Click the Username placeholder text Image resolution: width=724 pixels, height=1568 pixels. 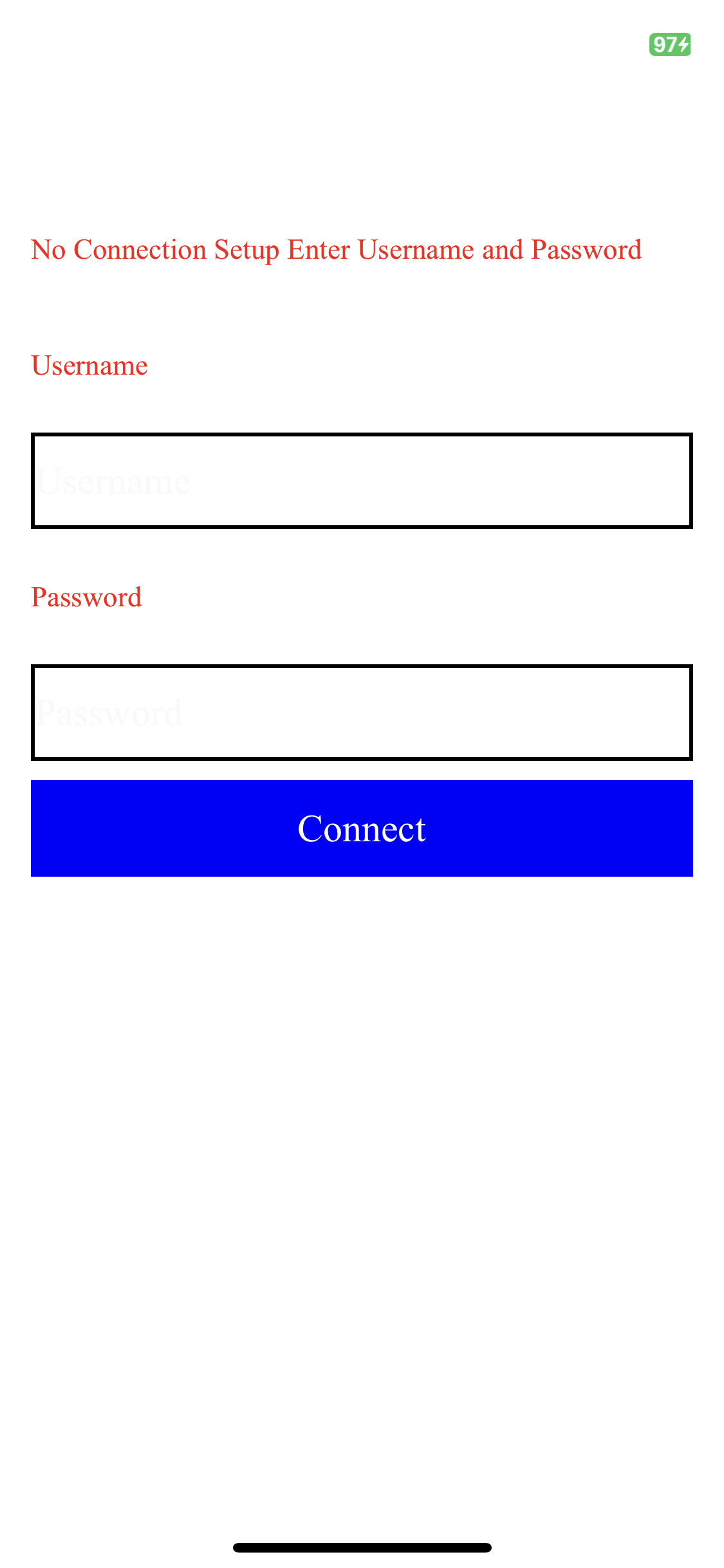pyautogui.click(x=113, y=480)
